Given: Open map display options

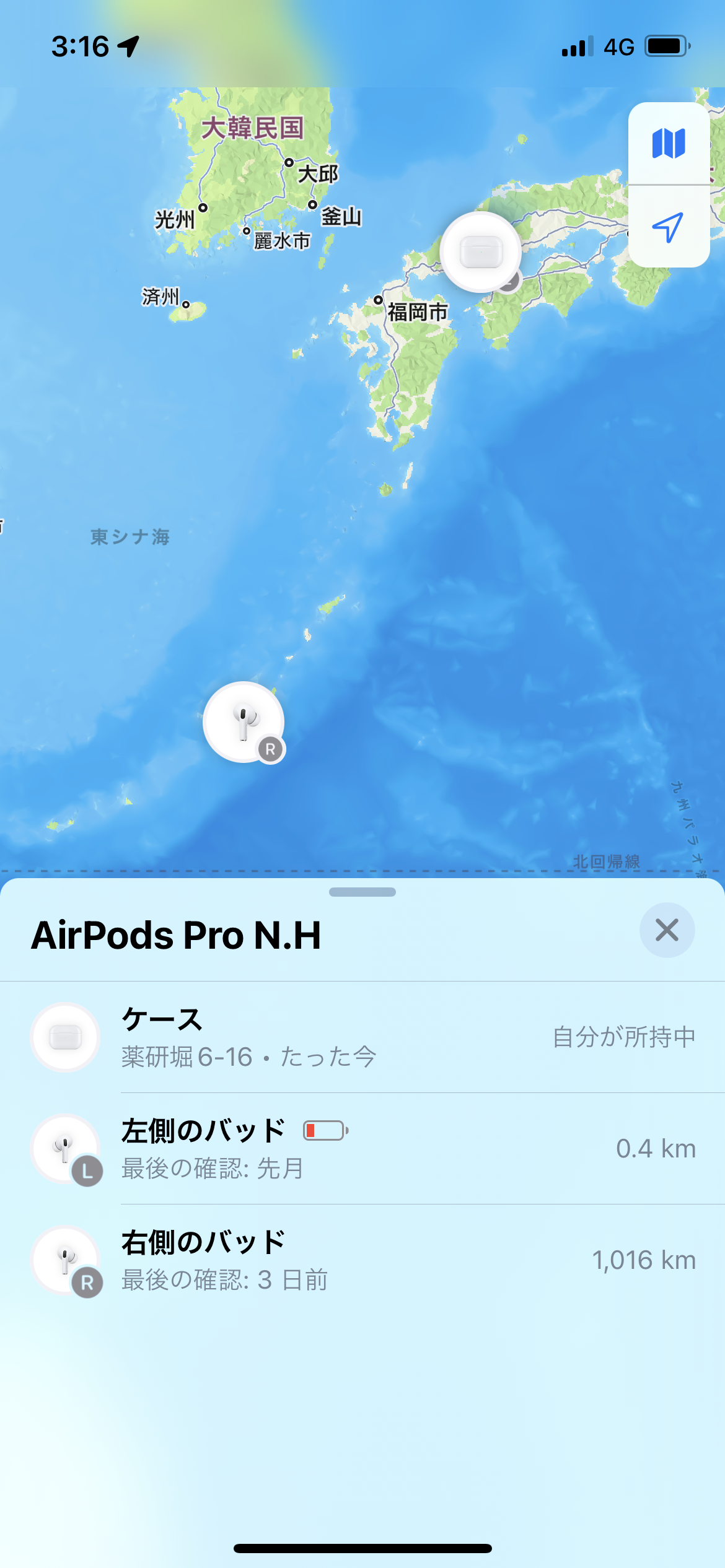Looking at the screenshot, I should point(669,144).
